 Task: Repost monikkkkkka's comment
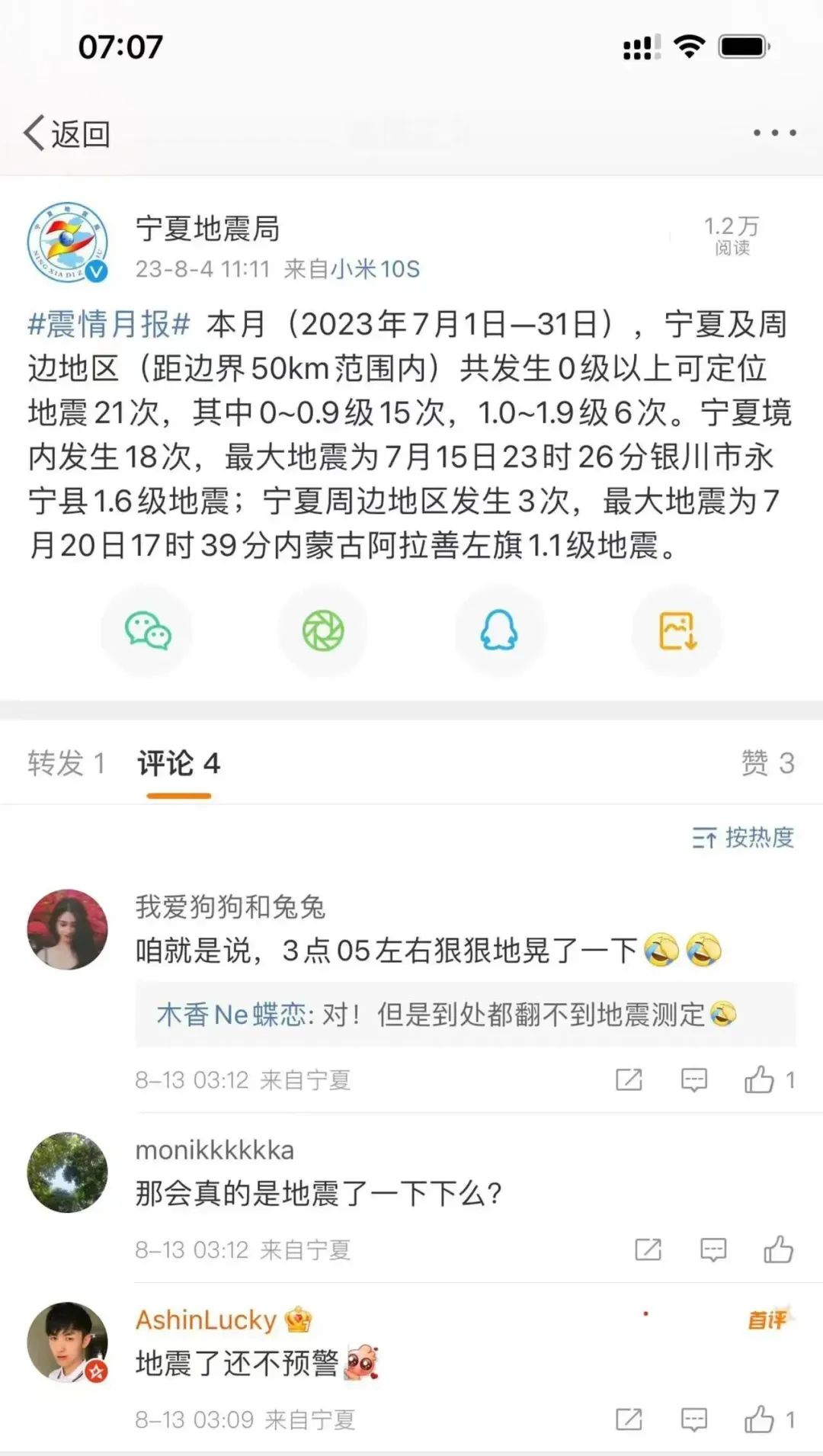pyautogui.click(x=648, y=1249)
